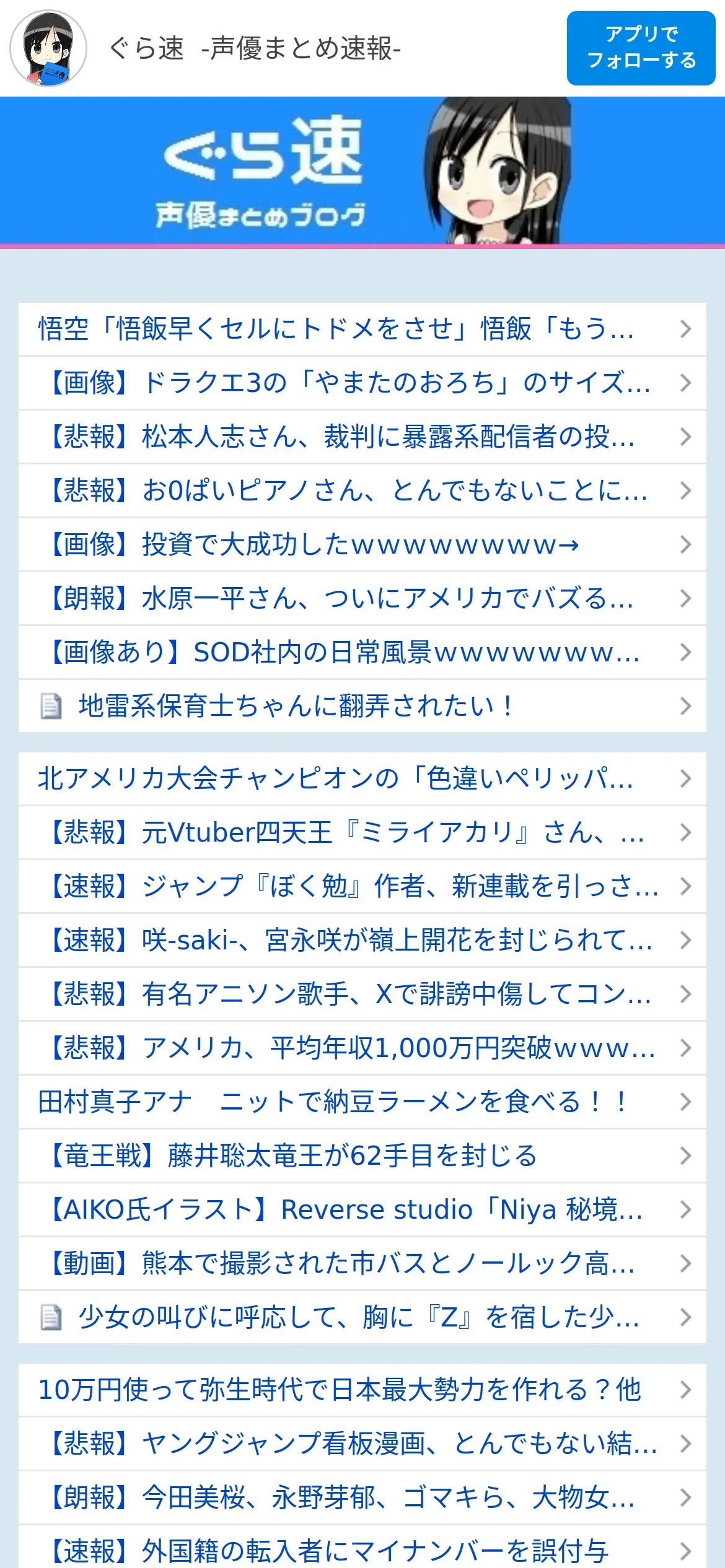Open 田村真子アナ 納豆ラーメン article

pos(362,1102)
